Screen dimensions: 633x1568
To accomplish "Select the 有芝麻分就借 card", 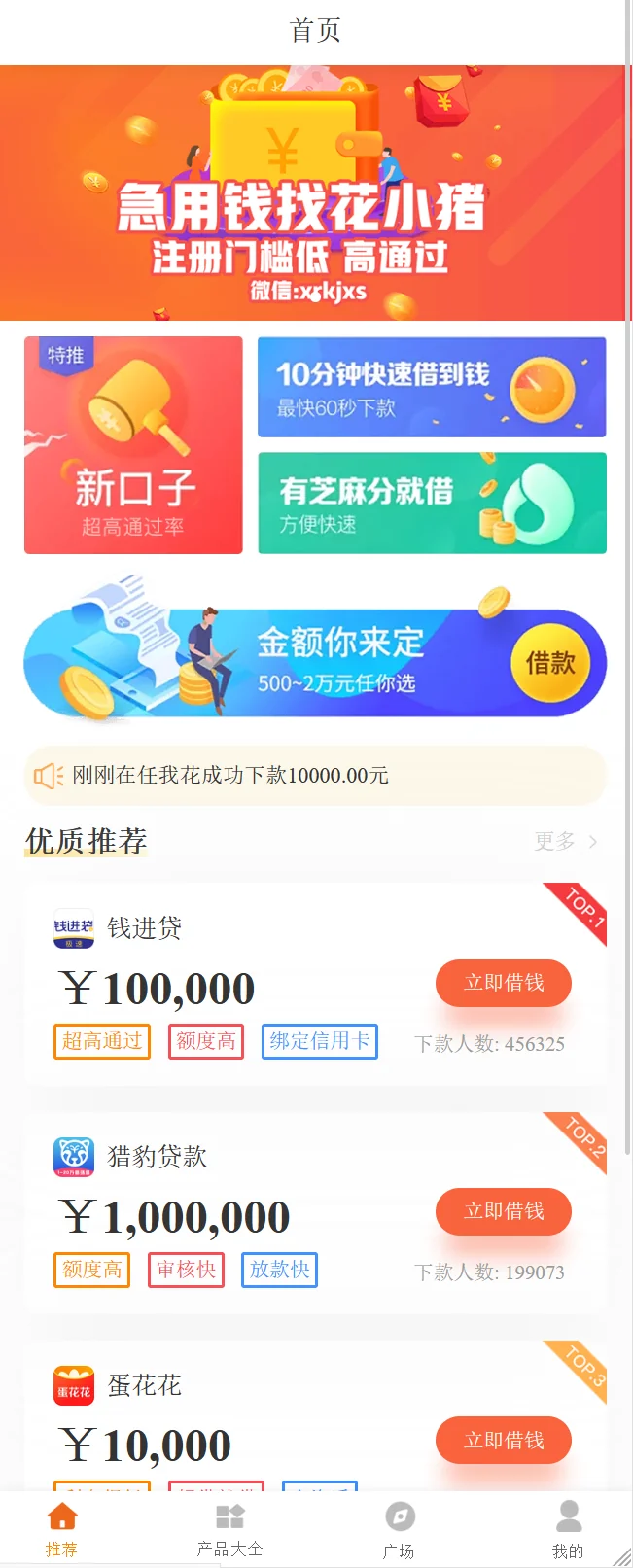I will point(432,503).
